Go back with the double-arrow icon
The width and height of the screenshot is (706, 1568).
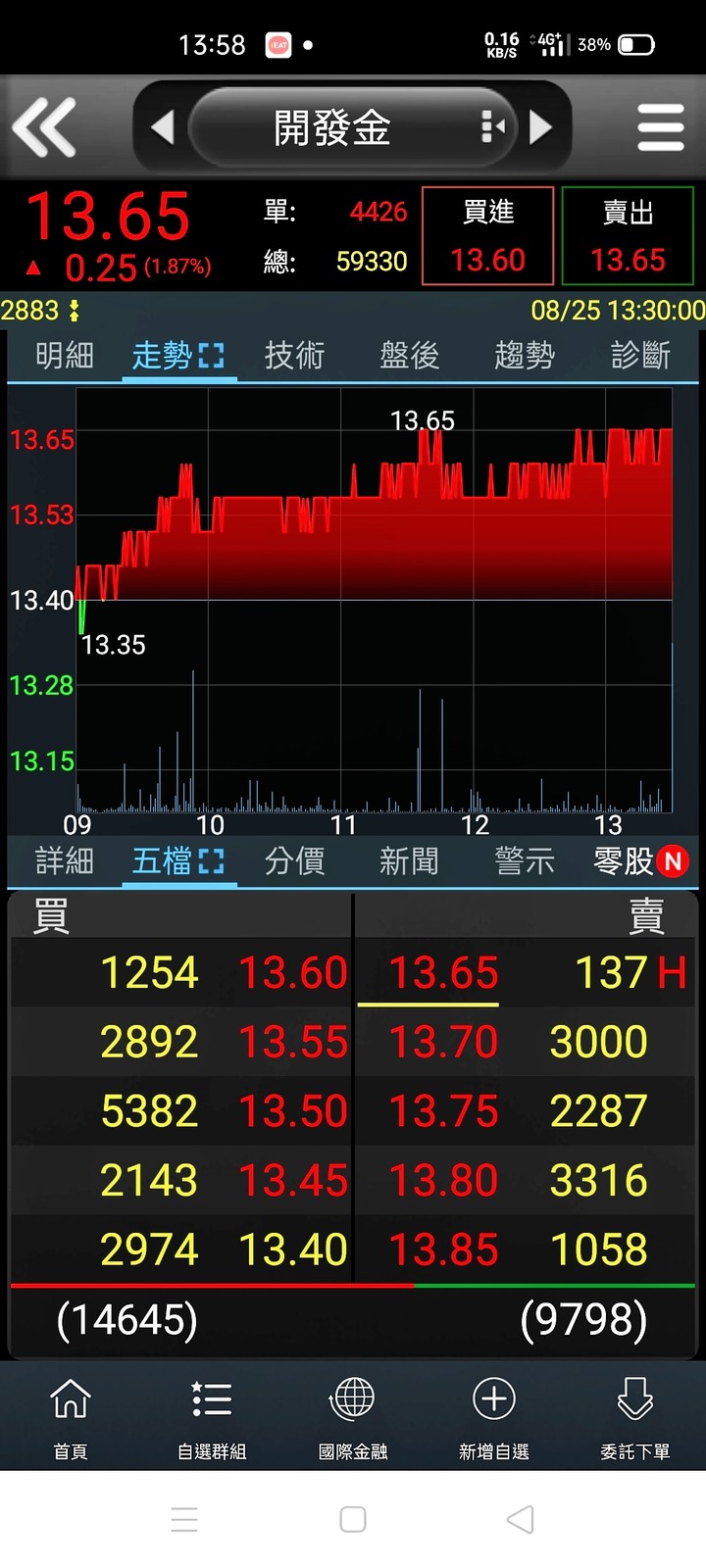[44, 127]
